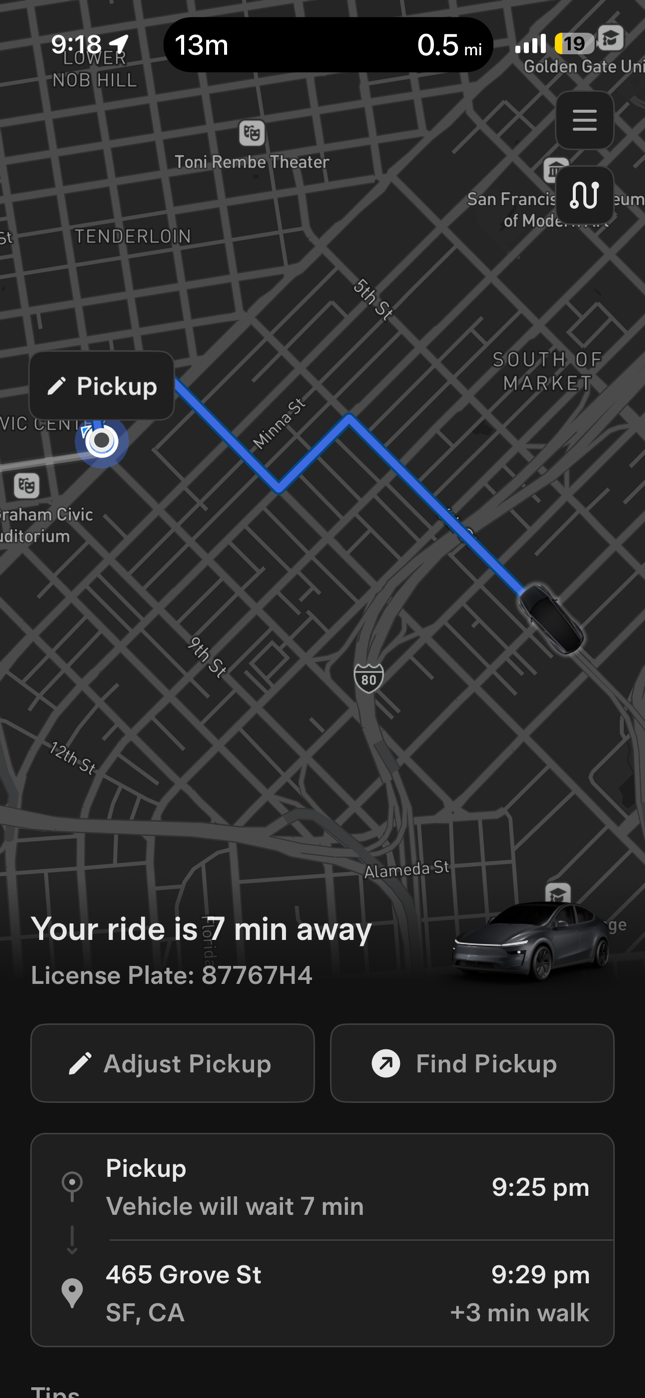
Task: Open the 465 Grove St destination row
Action: [x=322, y=1293]
